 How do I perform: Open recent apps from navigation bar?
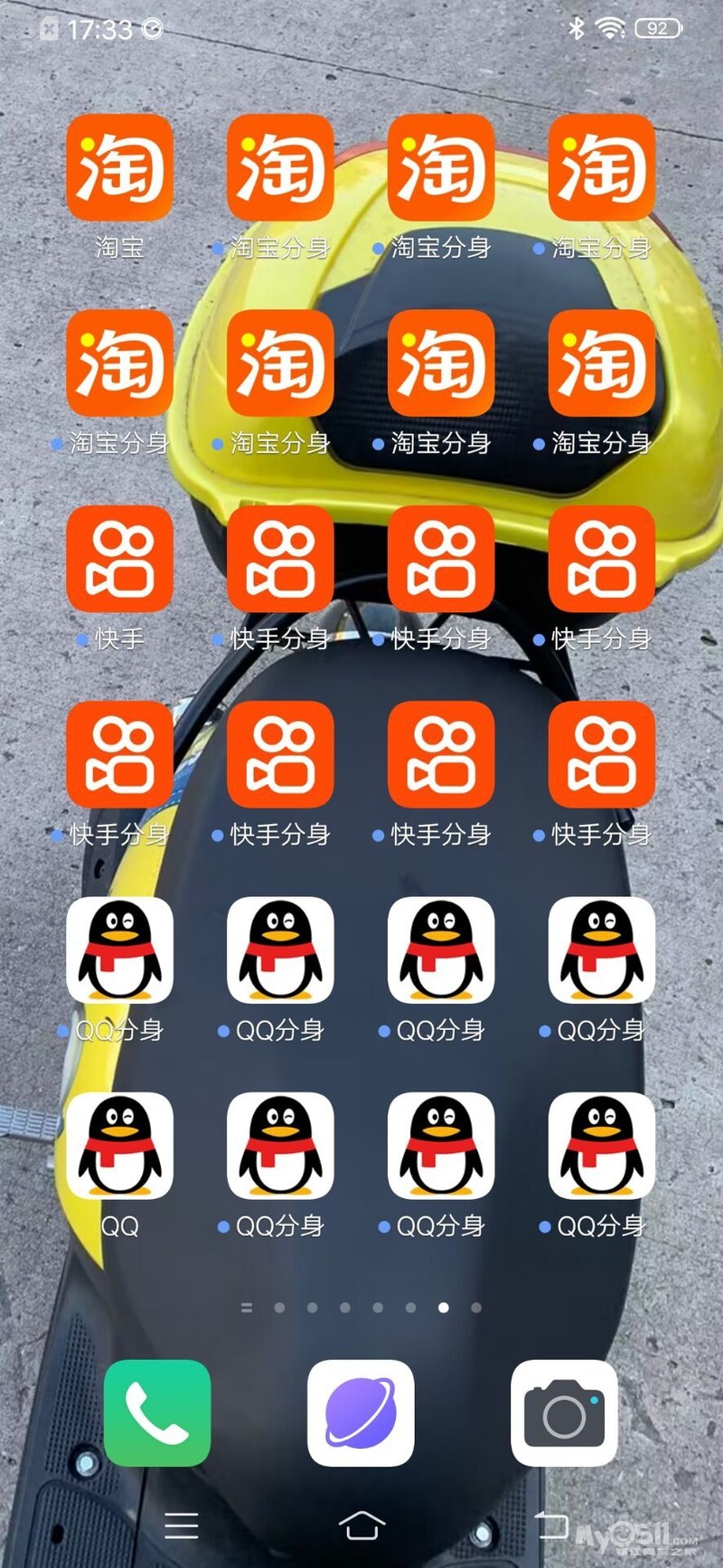pos(182,1525)
